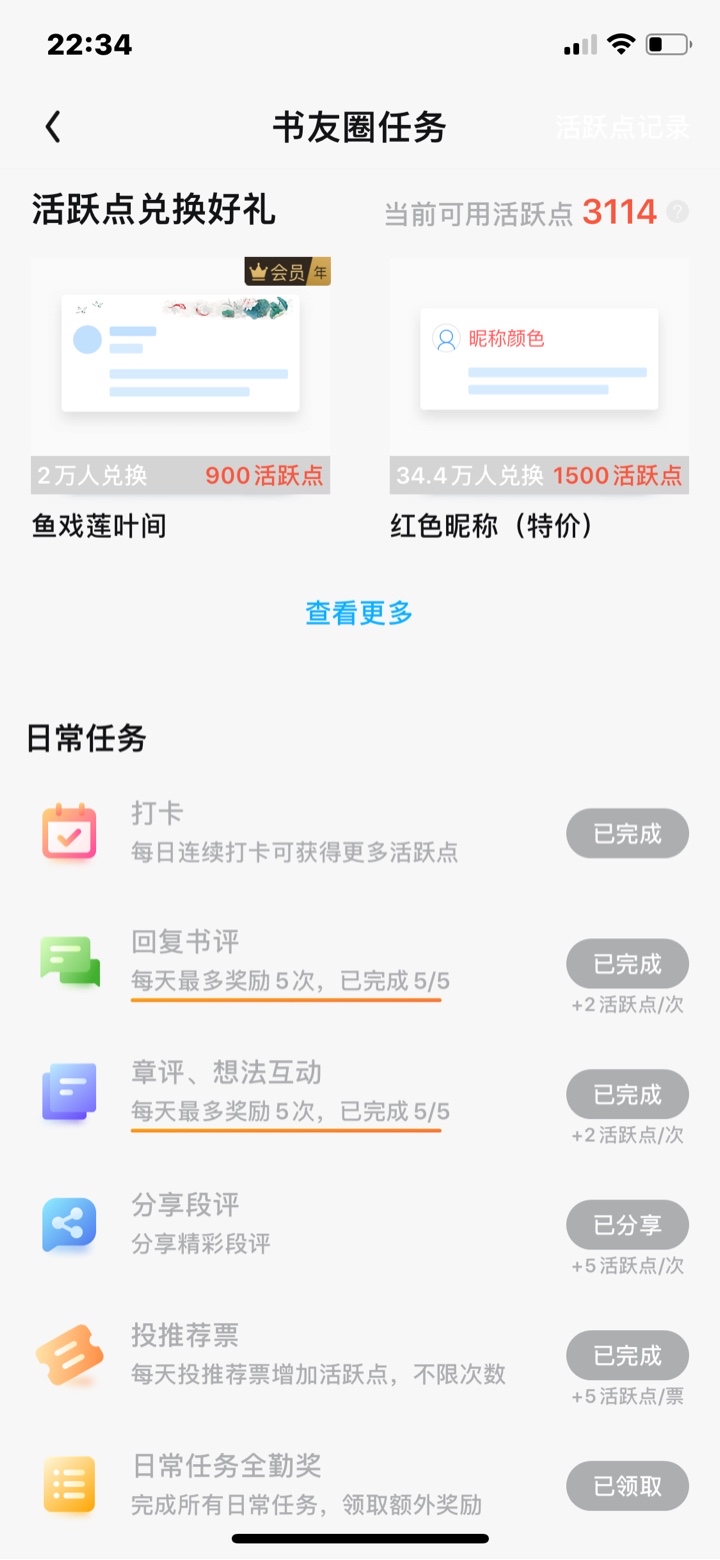Tap 已完成 button for 回复书评 task
The height and width of the screenshot is (1560, 720).
[x=627, y=964]
